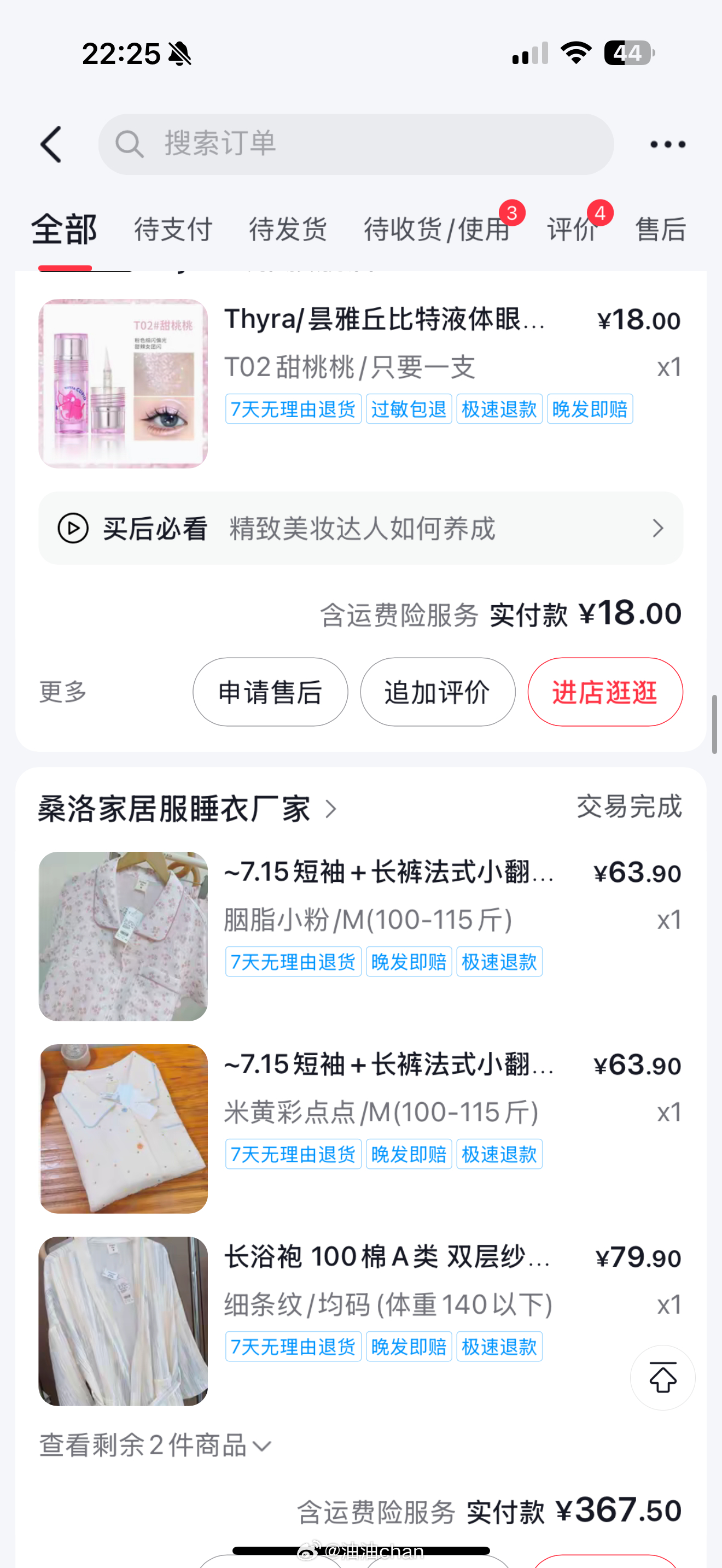Open the 待收货/使用 tab
722x1568 pixels.
click(x=437, y=230)
